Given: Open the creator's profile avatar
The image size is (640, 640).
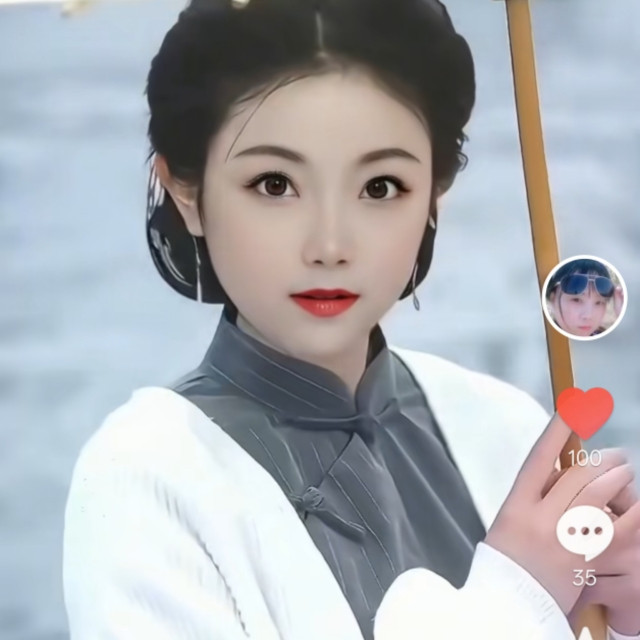Looking at the screenshot, I should [584, 298].
